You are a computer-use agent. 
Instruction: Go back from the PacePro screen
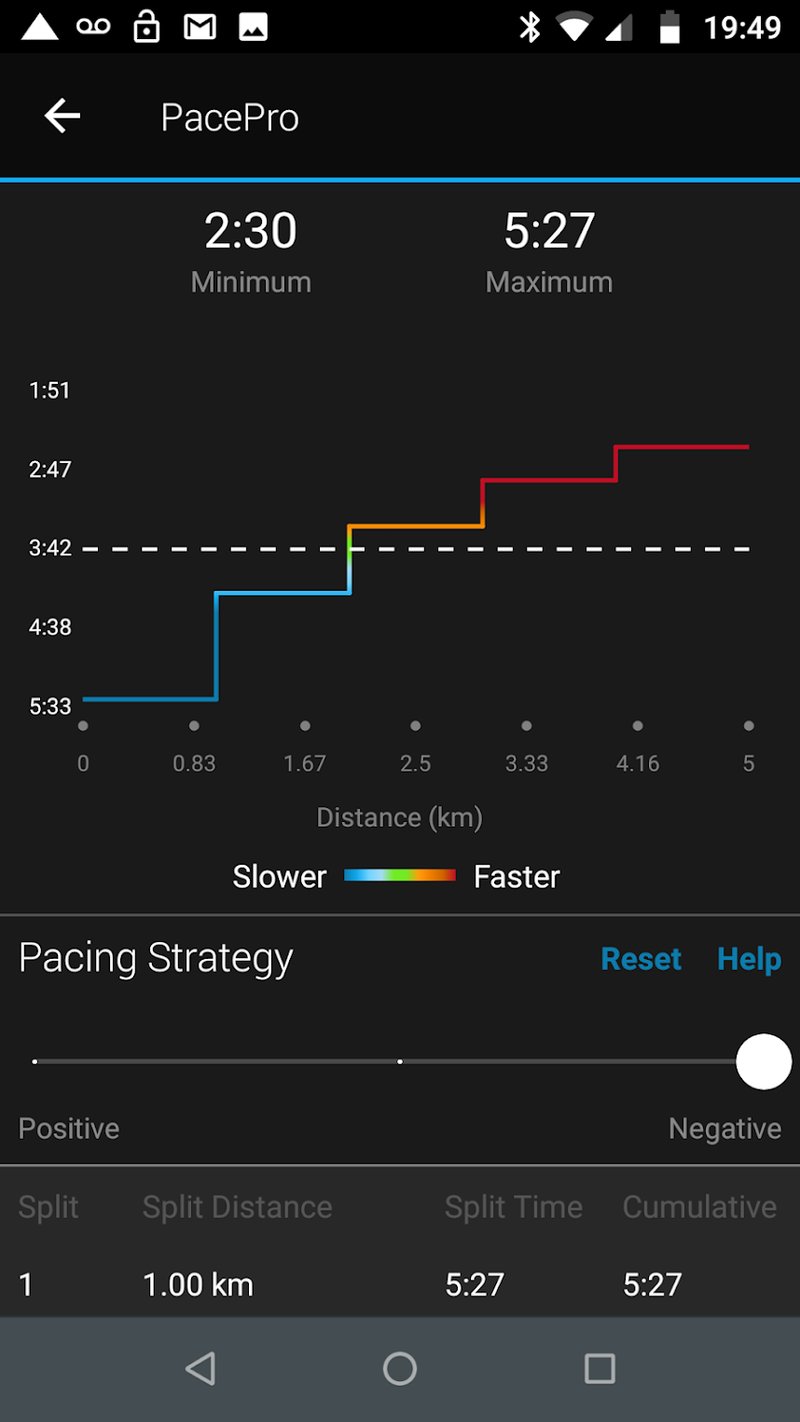pos(62,117)
